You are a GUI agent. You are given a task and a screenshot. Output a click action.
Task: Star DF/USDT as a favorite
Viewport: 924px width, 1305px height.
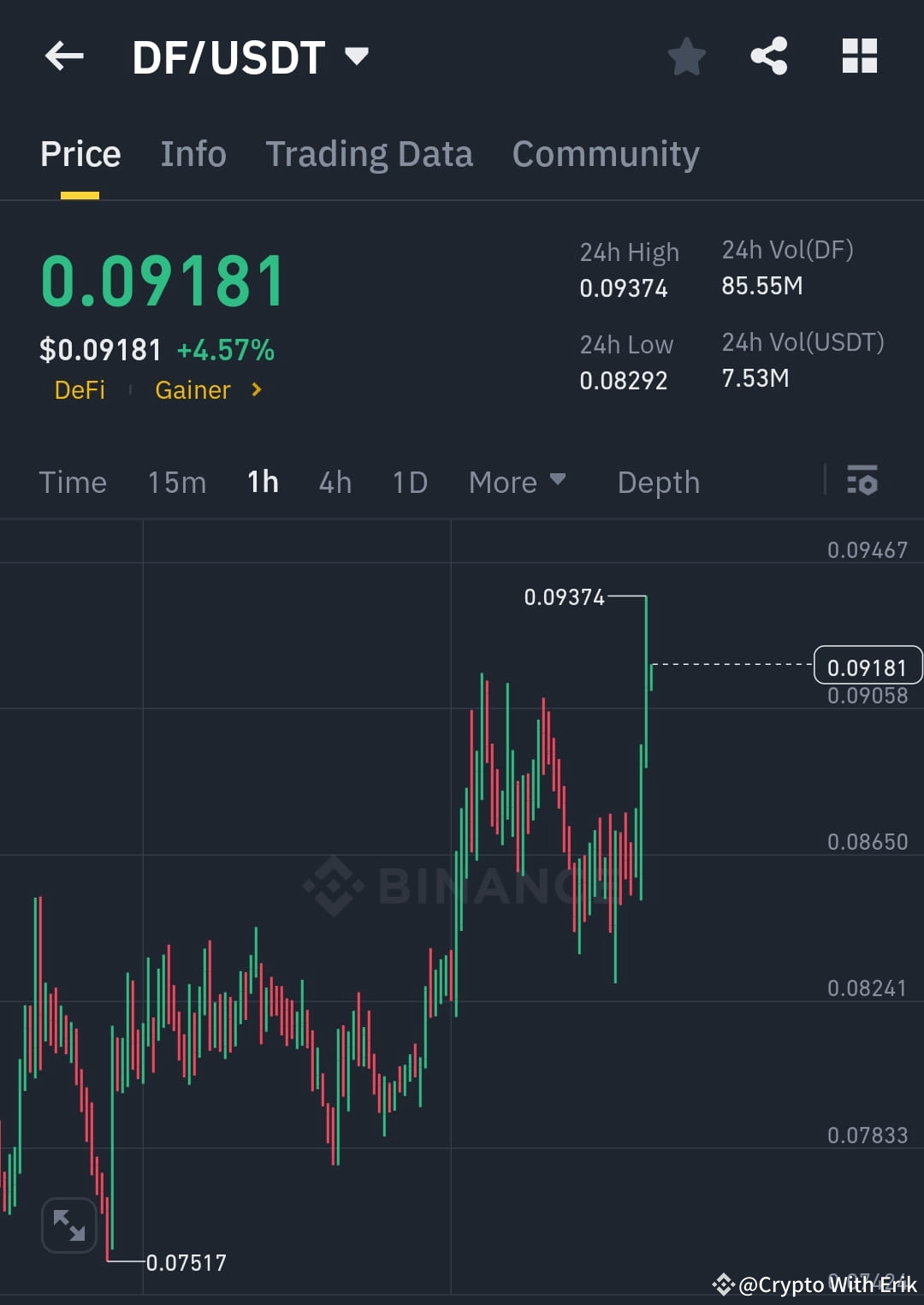point(687,56)
